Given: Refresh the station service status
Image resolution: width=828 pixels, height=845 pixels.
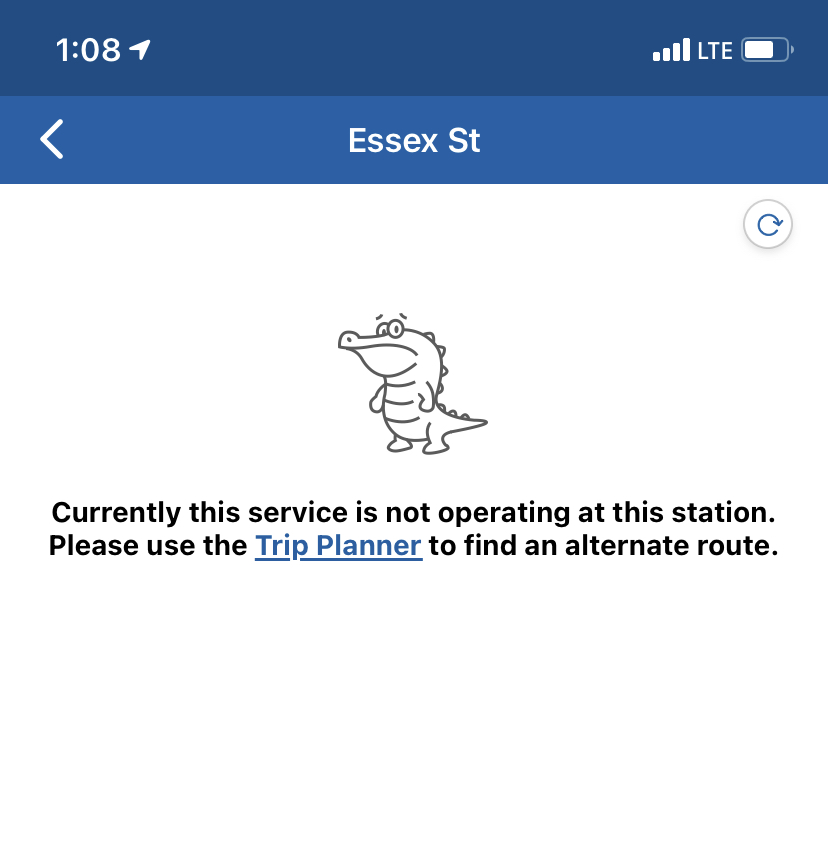Looking at the screenshot, I should point(768,224).
